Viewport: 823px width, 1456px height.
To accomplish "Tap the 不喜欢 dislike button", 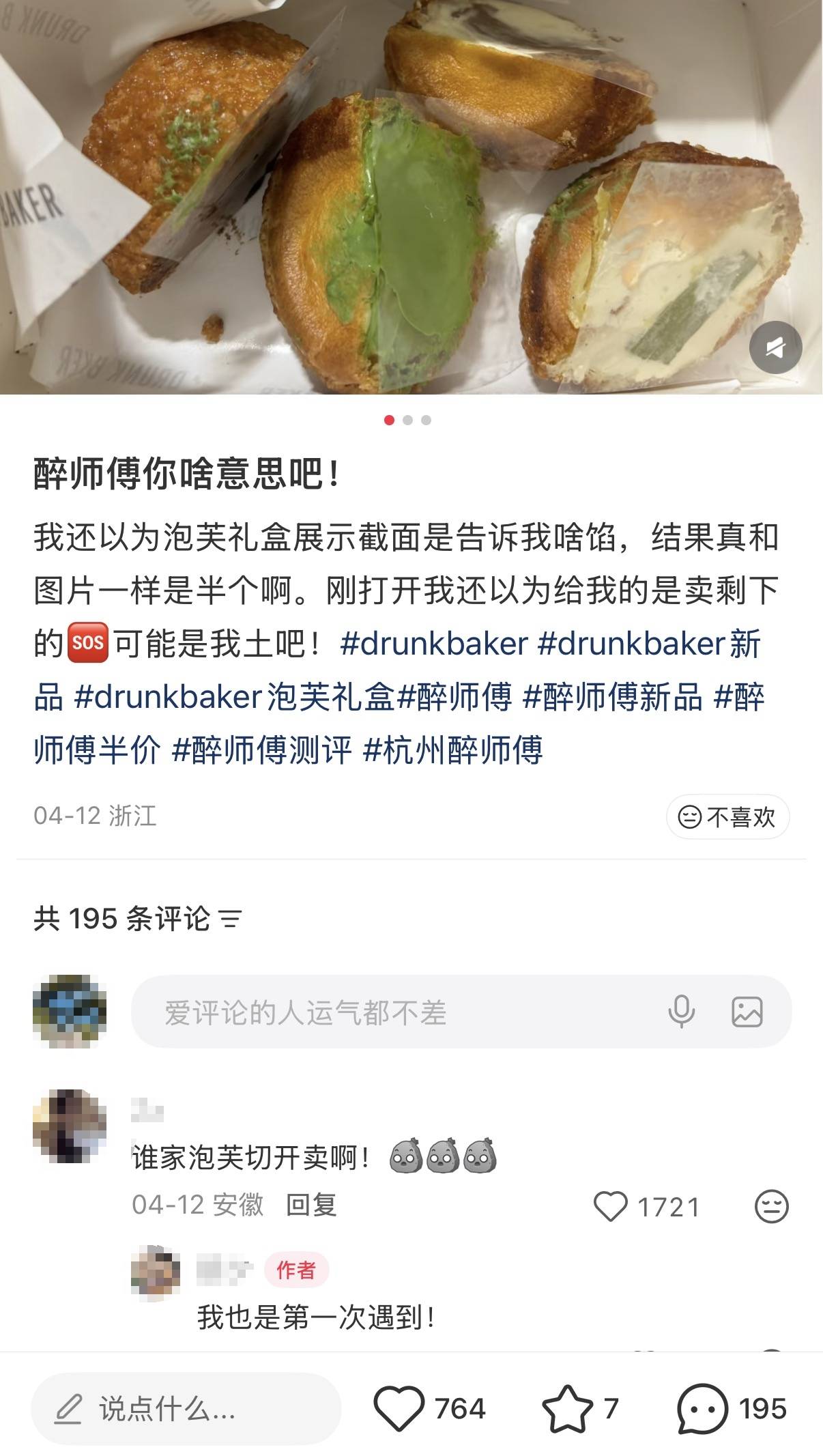I will point(727,816).
